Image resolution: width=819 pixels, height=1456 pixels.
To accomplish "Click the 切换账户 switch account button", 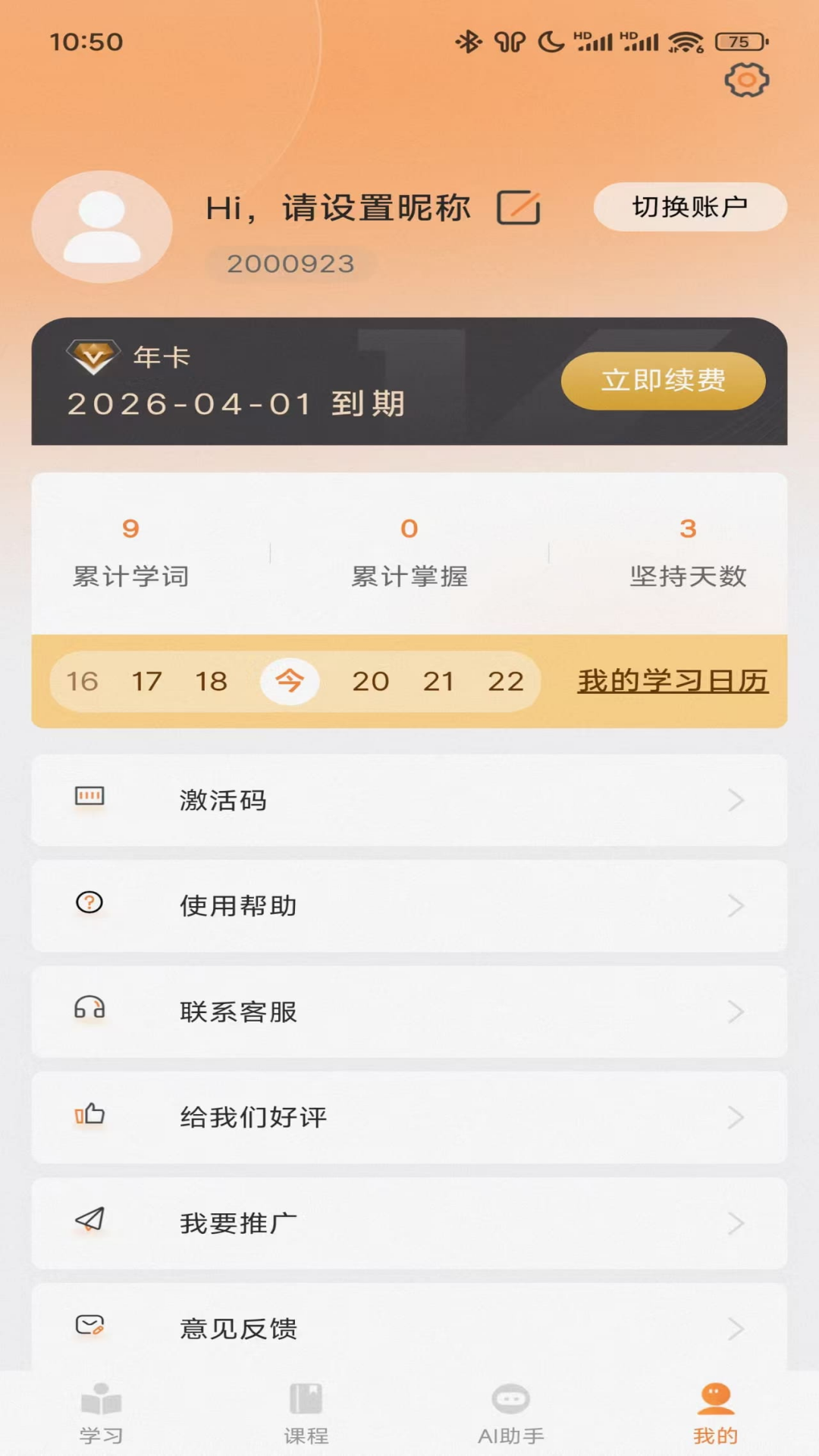I will (690, 206).
